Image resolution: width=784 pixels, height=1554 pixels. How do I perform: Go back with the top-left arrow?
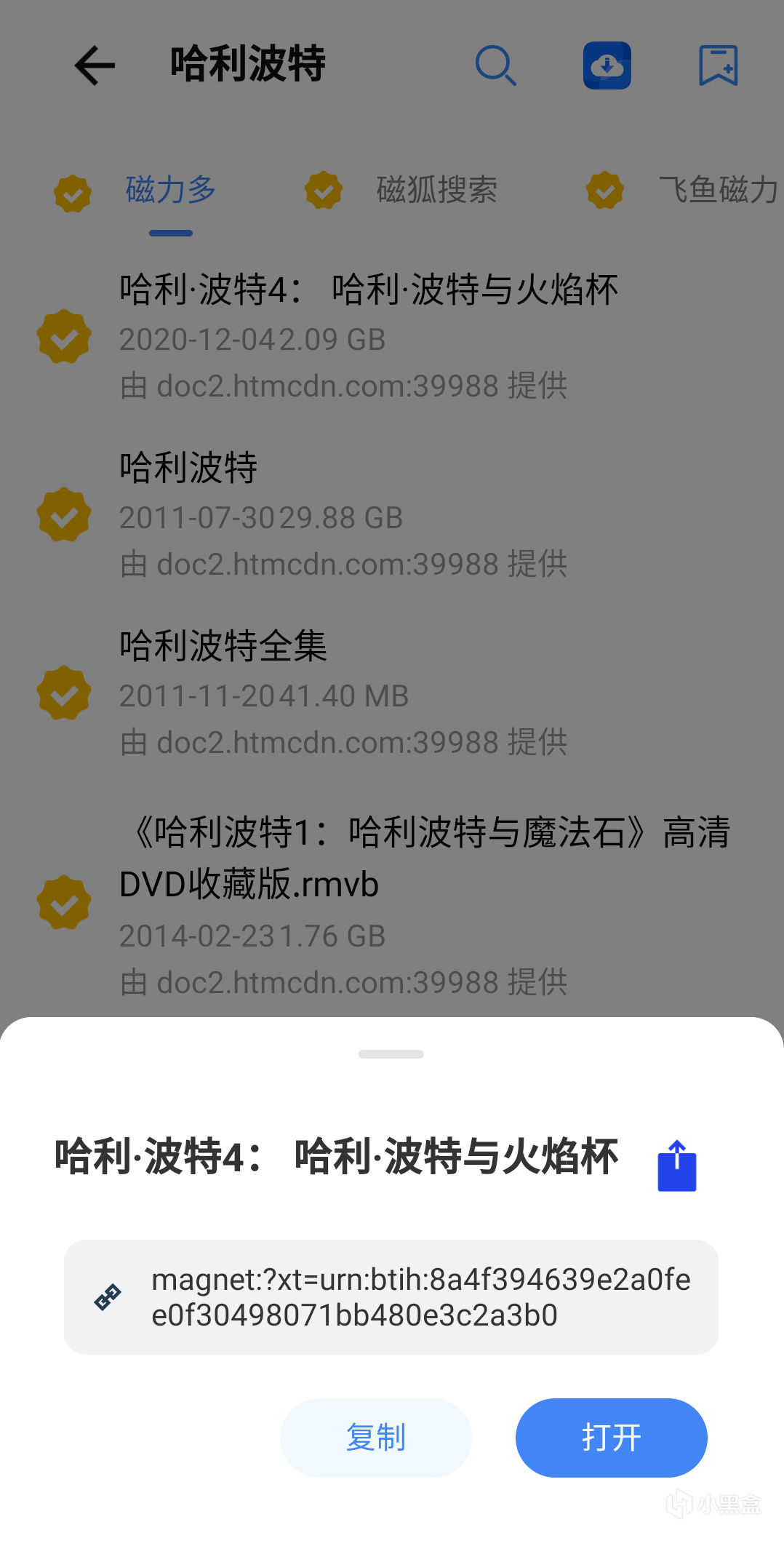click(x=95, y=65)
